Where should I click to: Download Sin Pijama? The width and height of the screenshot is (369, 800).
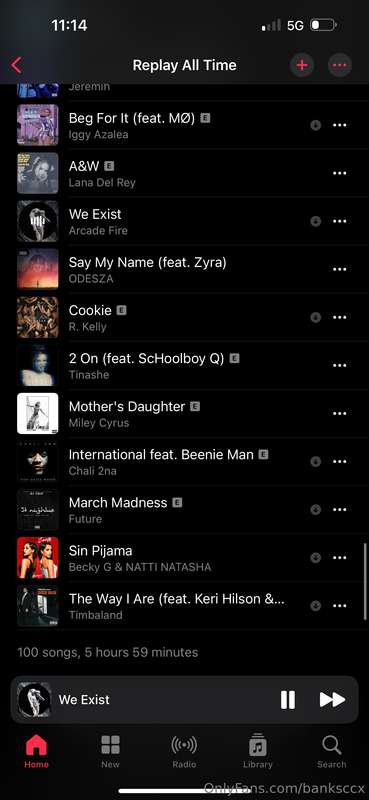point(315,558)
